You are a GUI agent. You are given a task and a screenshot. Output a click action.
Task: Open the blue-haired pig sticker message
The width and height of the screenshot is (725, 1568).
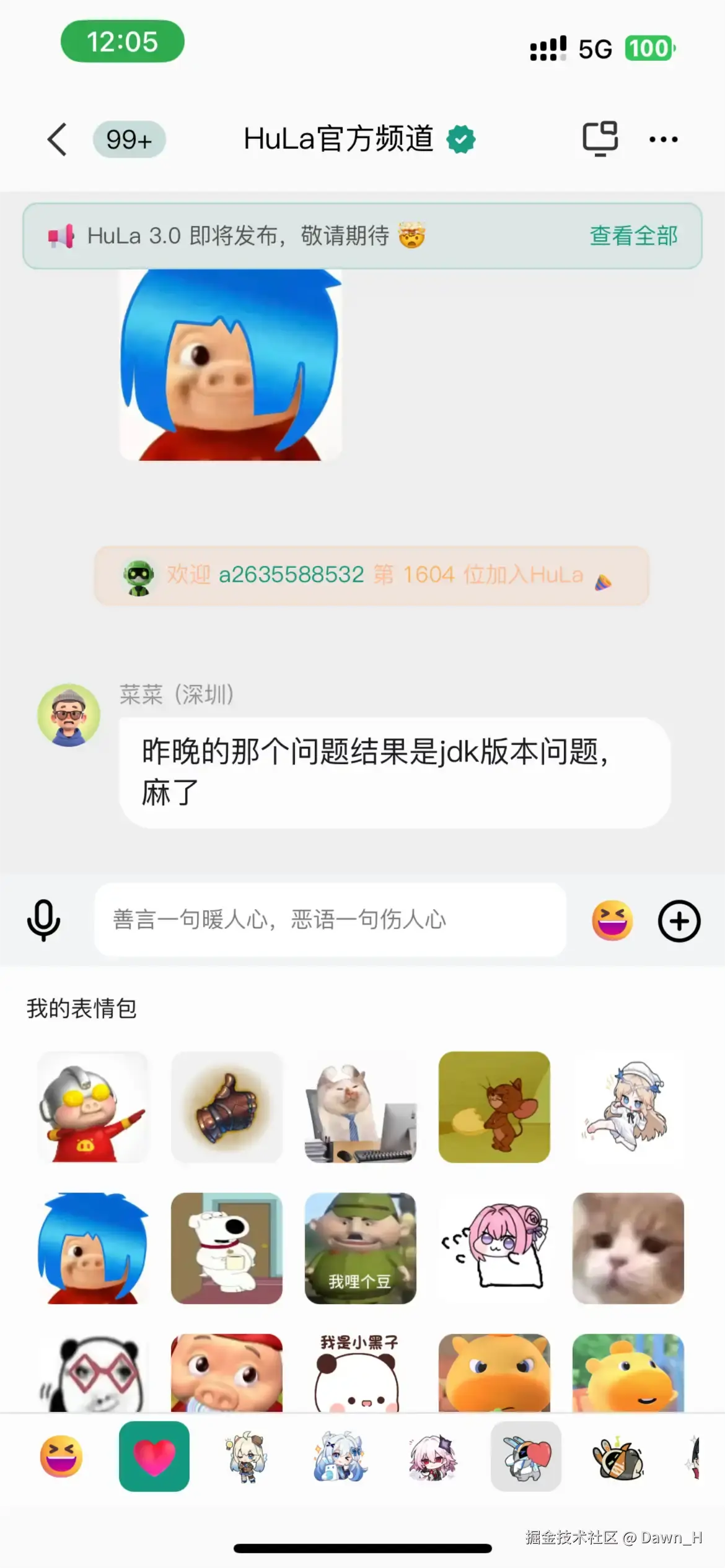pos(231,365)
